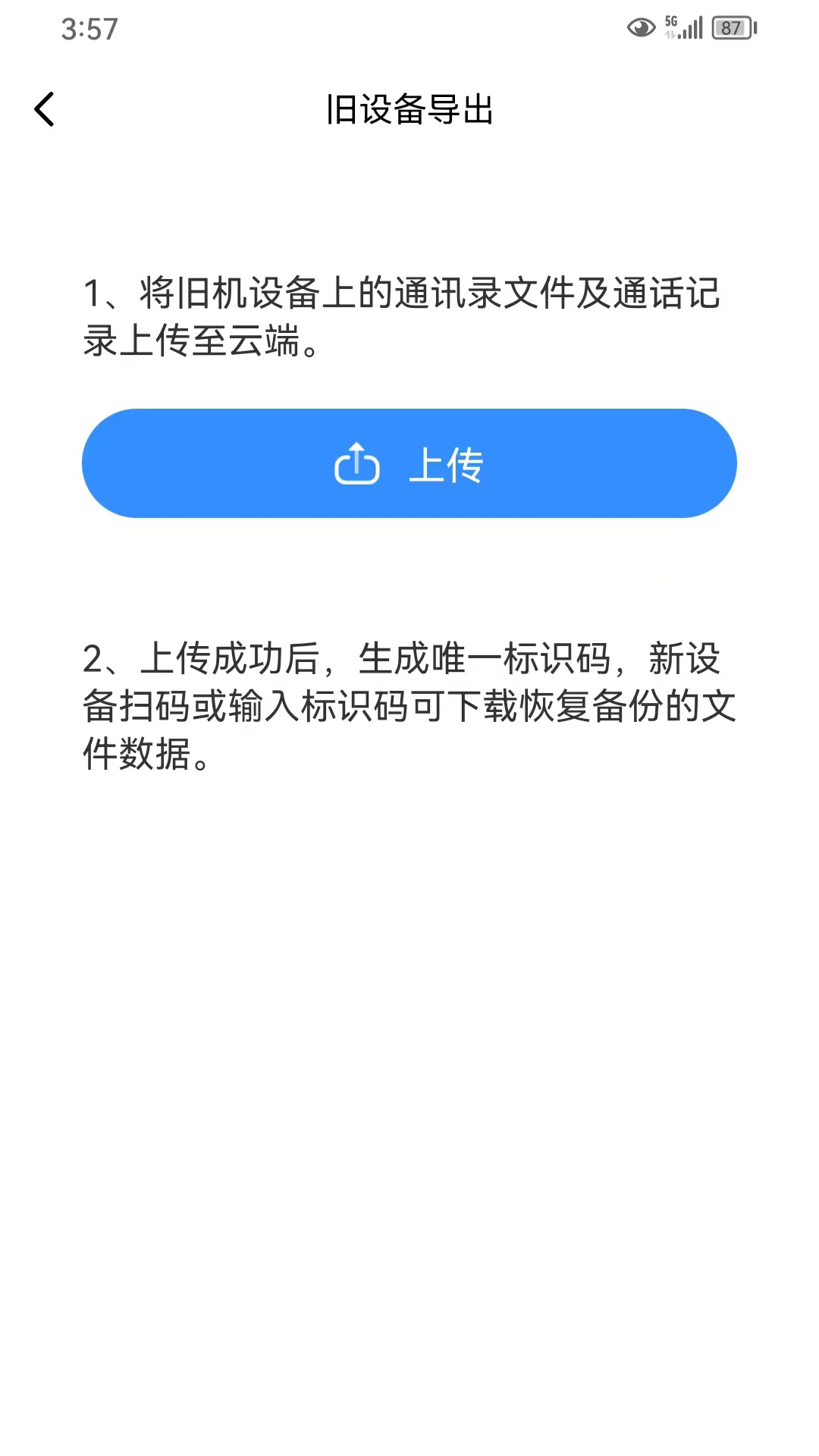Tap the battery indicator showing 87
This screenshot has width=819, height=1456.
coord(731,25)
